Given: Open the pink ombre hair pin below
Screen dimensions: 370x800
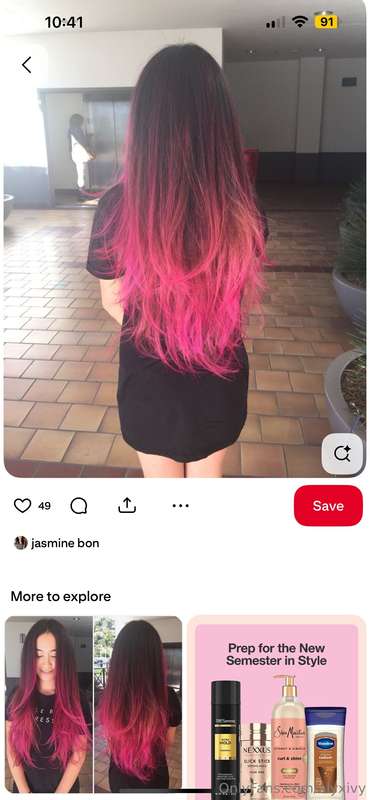Looking at the screenshot, I should pos(93,708).
